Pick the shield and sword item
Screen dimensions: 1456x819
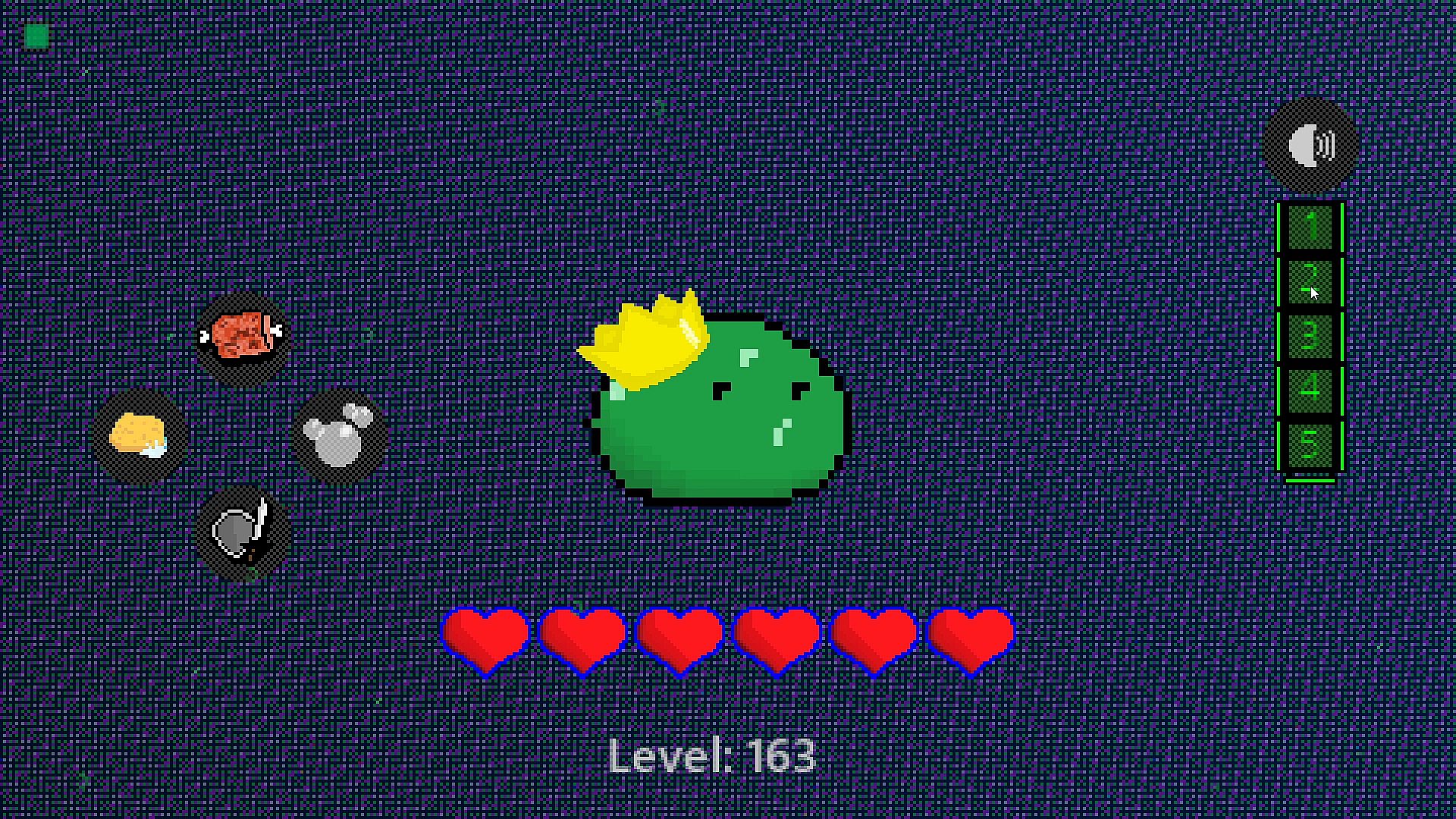[x=243, y=532]
